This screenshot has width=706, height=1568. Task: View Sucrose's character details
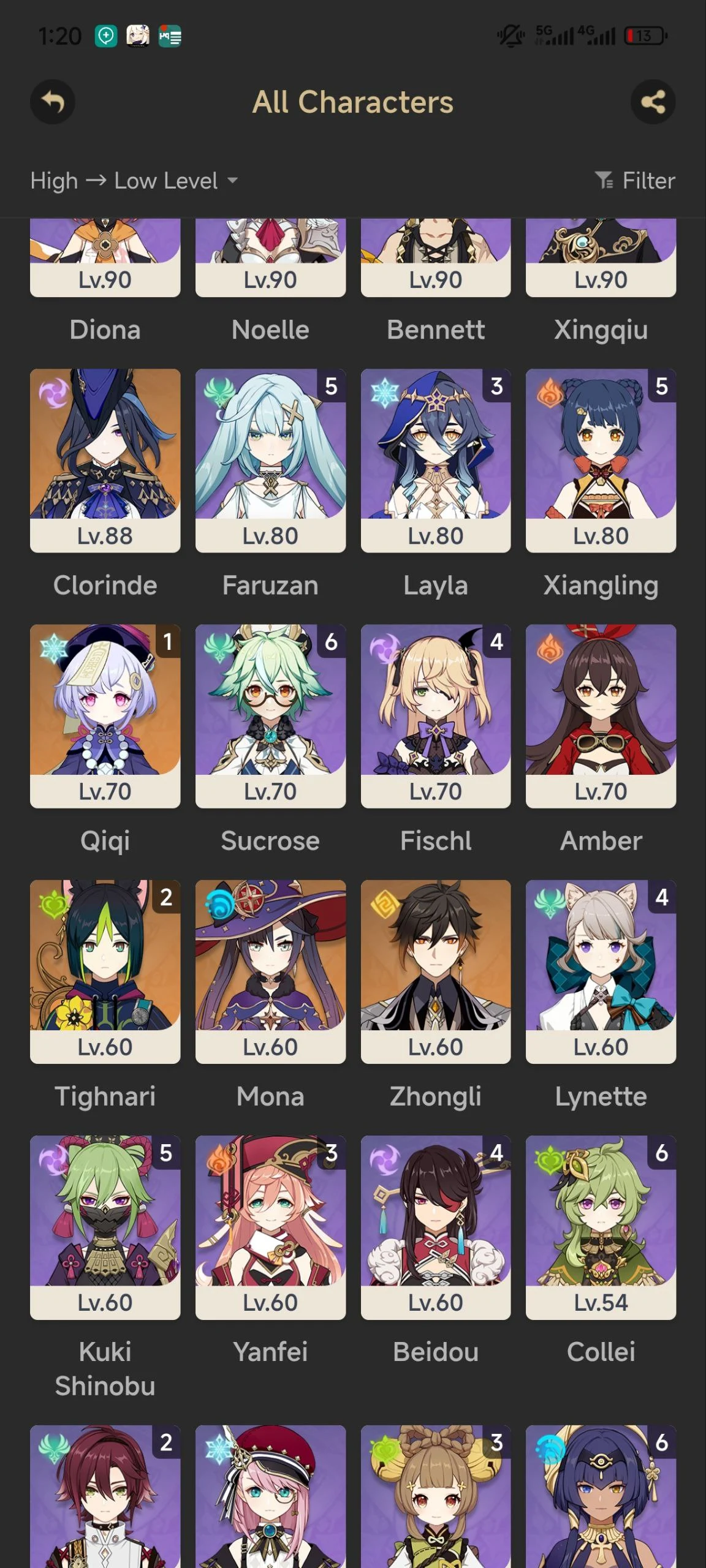[x=270, y=715]
